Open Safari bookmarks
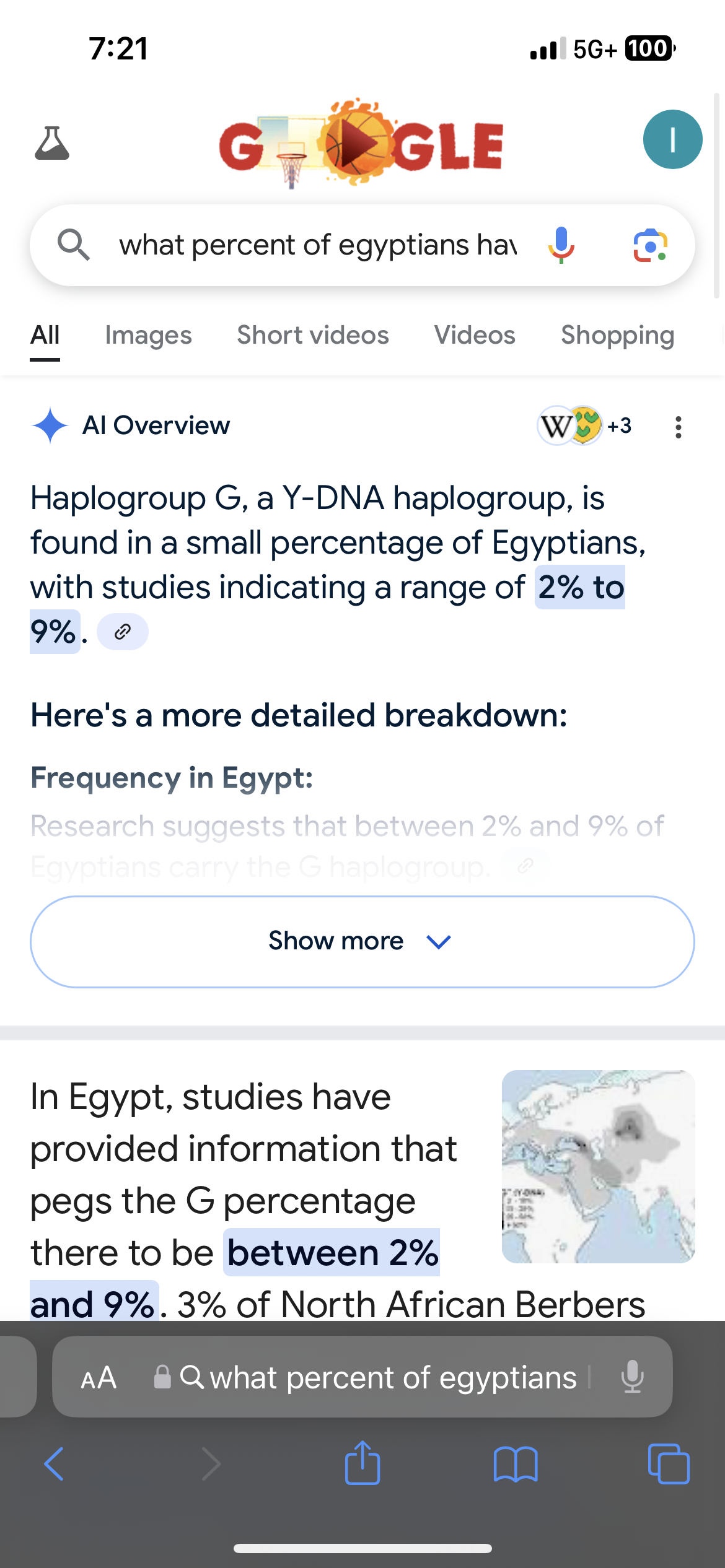The image size is (725, 1568). 516,1464
